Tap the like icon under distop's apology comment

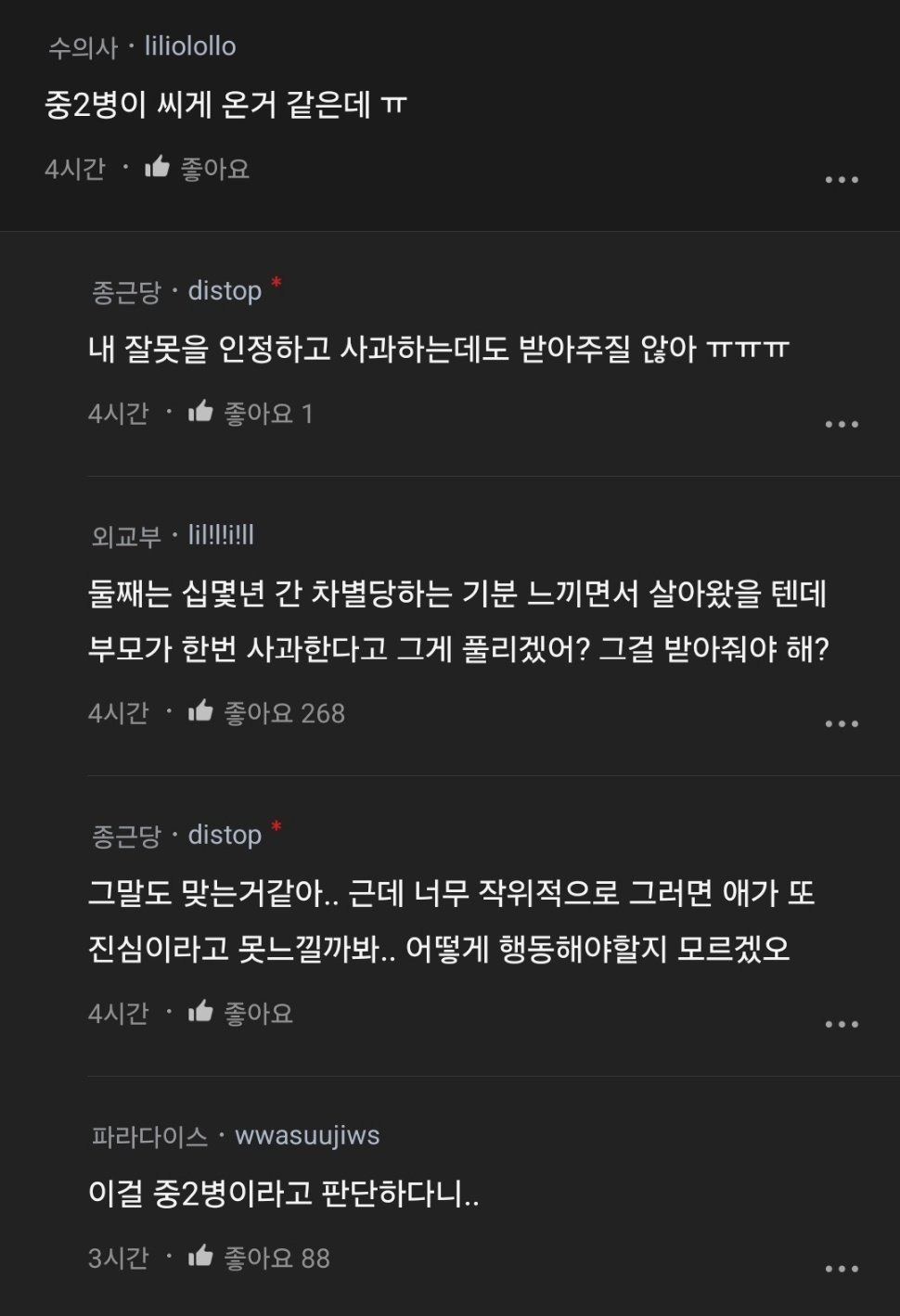point(199,415)
